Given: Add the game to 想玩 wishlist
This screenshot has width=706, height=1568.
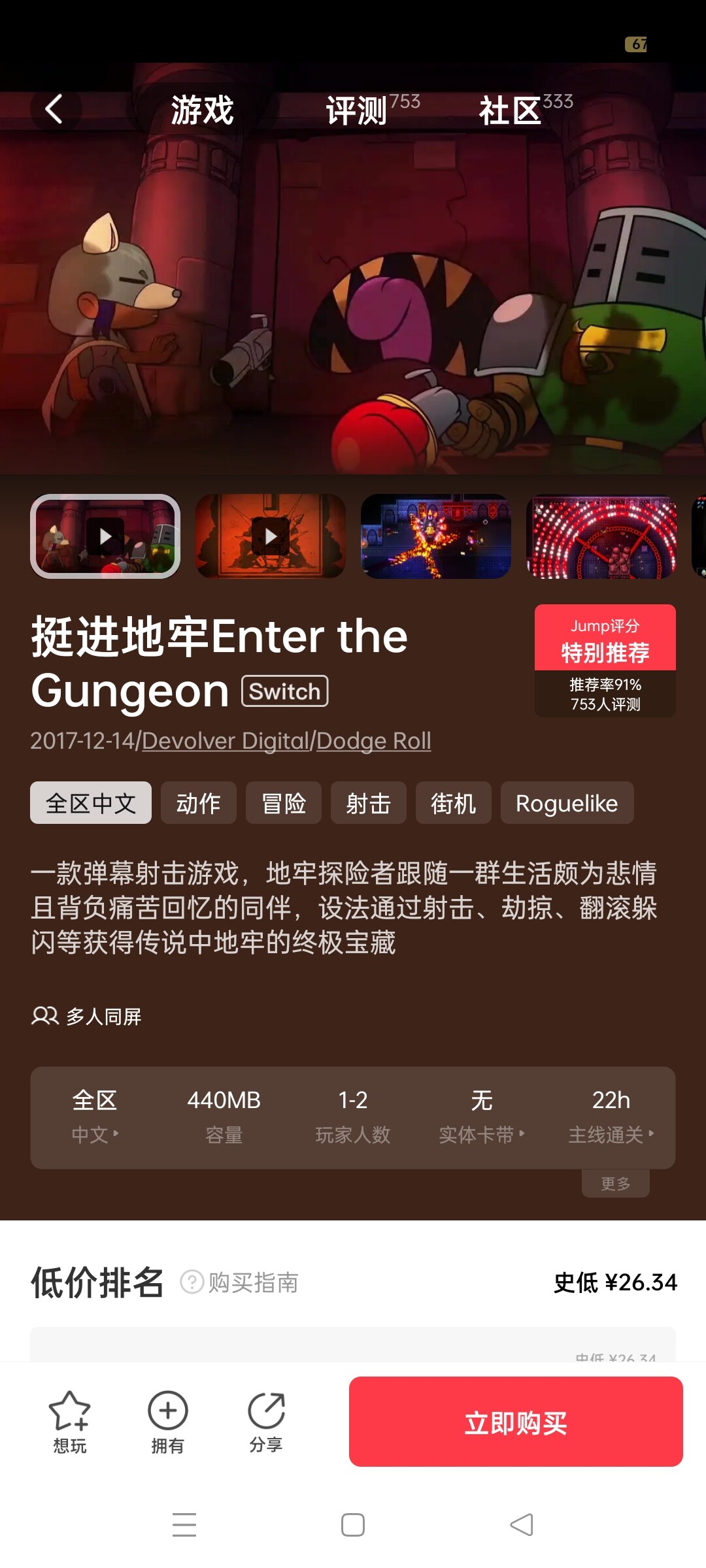Looking at the screenshot, I should tap(69, 1422).
